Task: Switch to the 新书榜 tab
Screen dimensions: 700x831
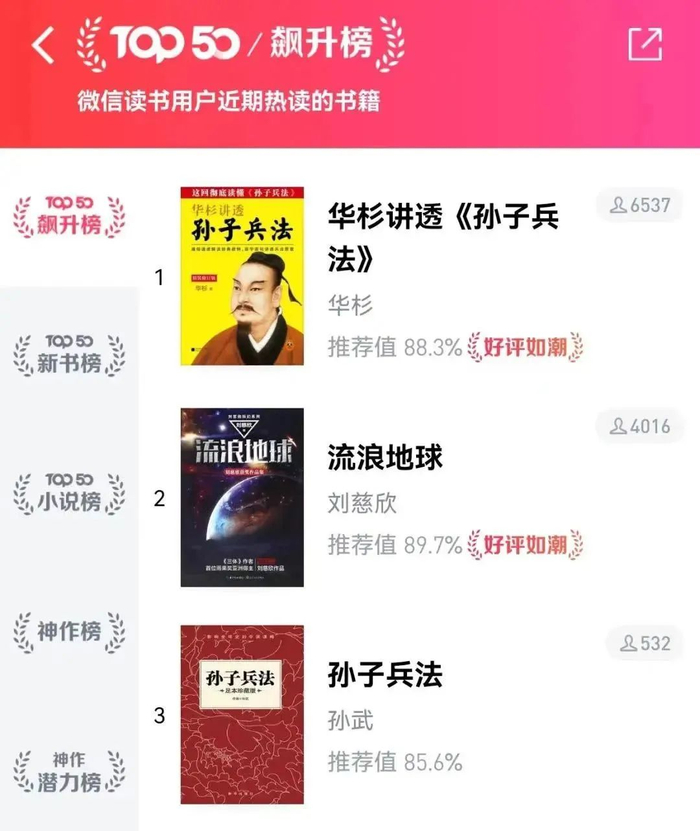Action: click(x=69, y=355)
